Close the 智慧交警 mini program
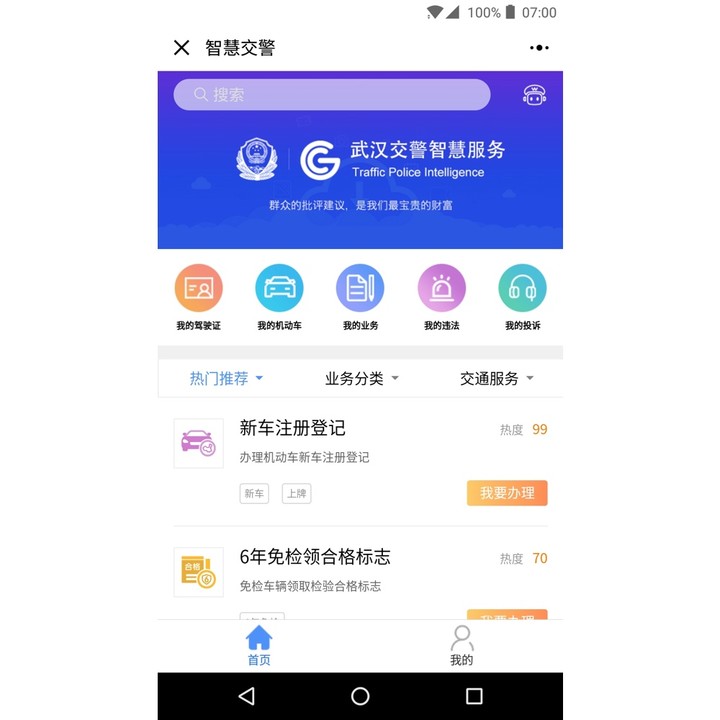The width and height of the screenshot is (720, 720). click(x=181, y=47)
